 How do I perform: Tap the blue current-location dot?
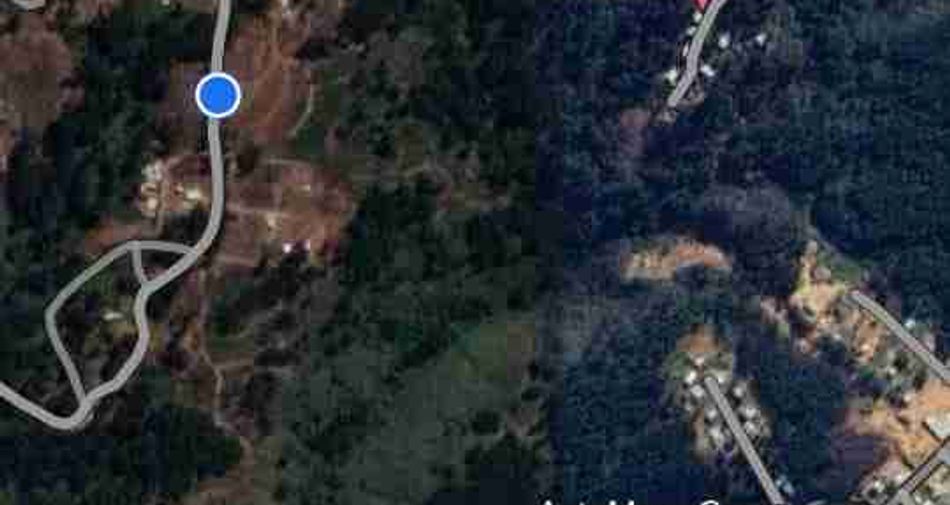pyautogui.click(x=217, y=95)
